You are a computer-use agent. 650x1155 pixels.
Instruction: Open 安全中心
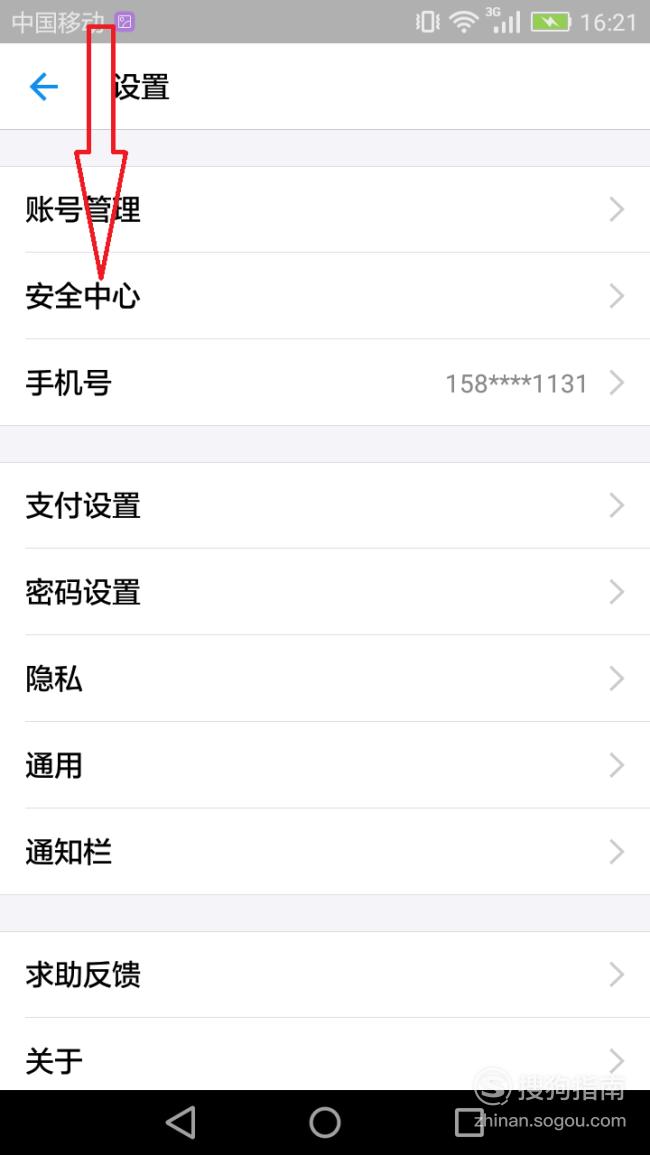(325, 296)
